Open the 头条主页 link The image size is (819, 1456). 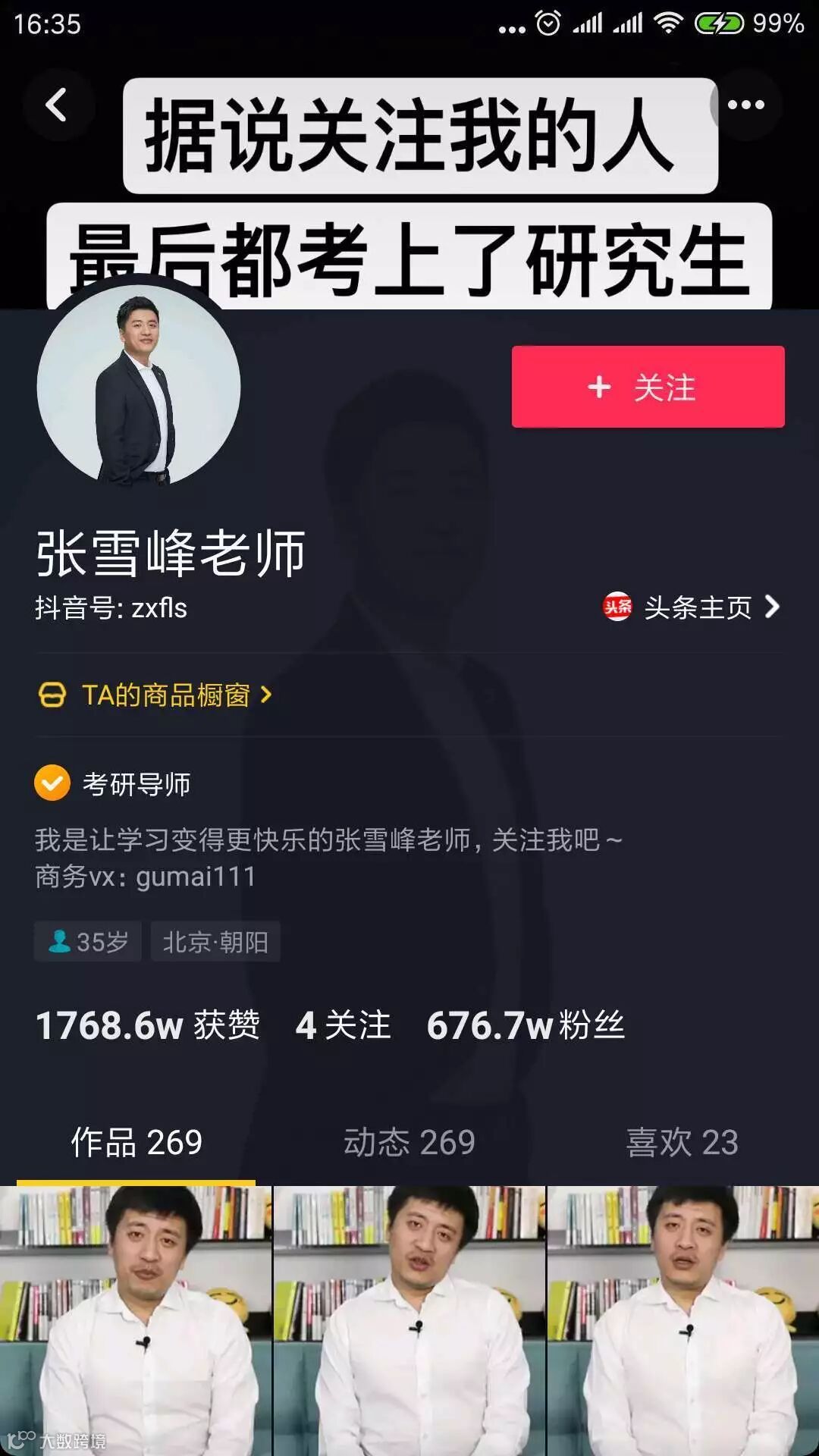[x=692, y=607]
